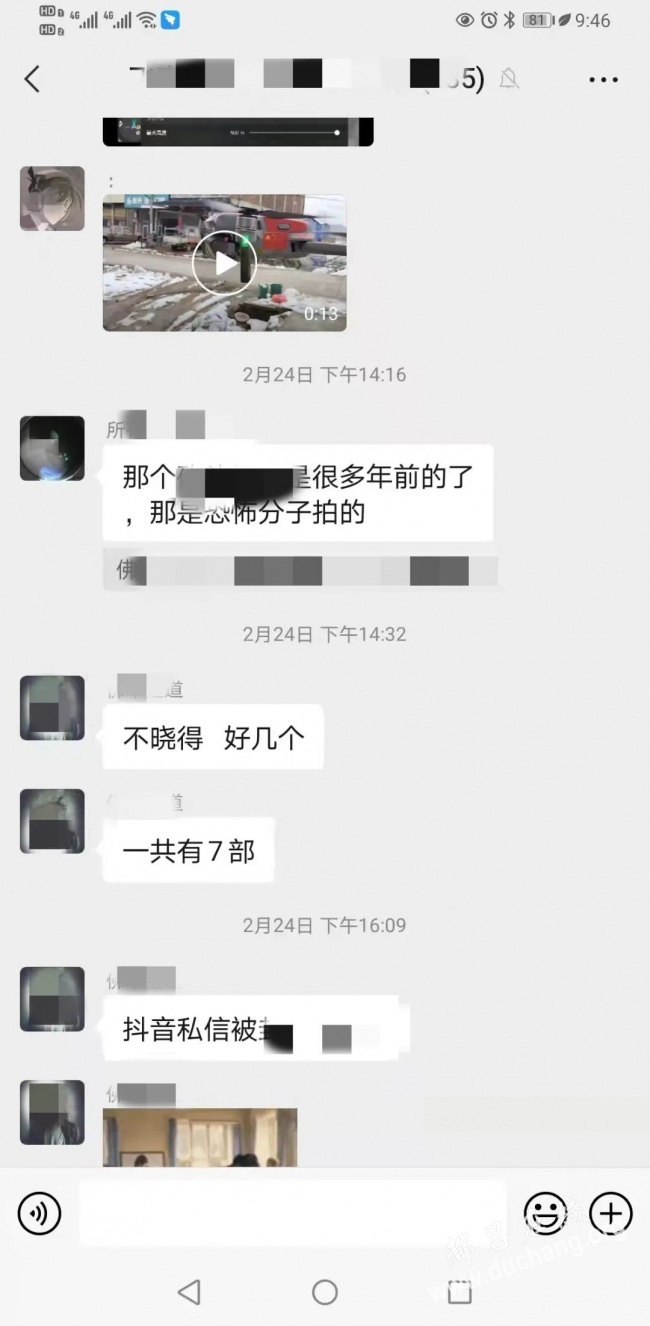The width and height of the screenshot is (650, 1326).
Task: Tap the system back button
Action: pyautogui.click(x=189, y=1292)
